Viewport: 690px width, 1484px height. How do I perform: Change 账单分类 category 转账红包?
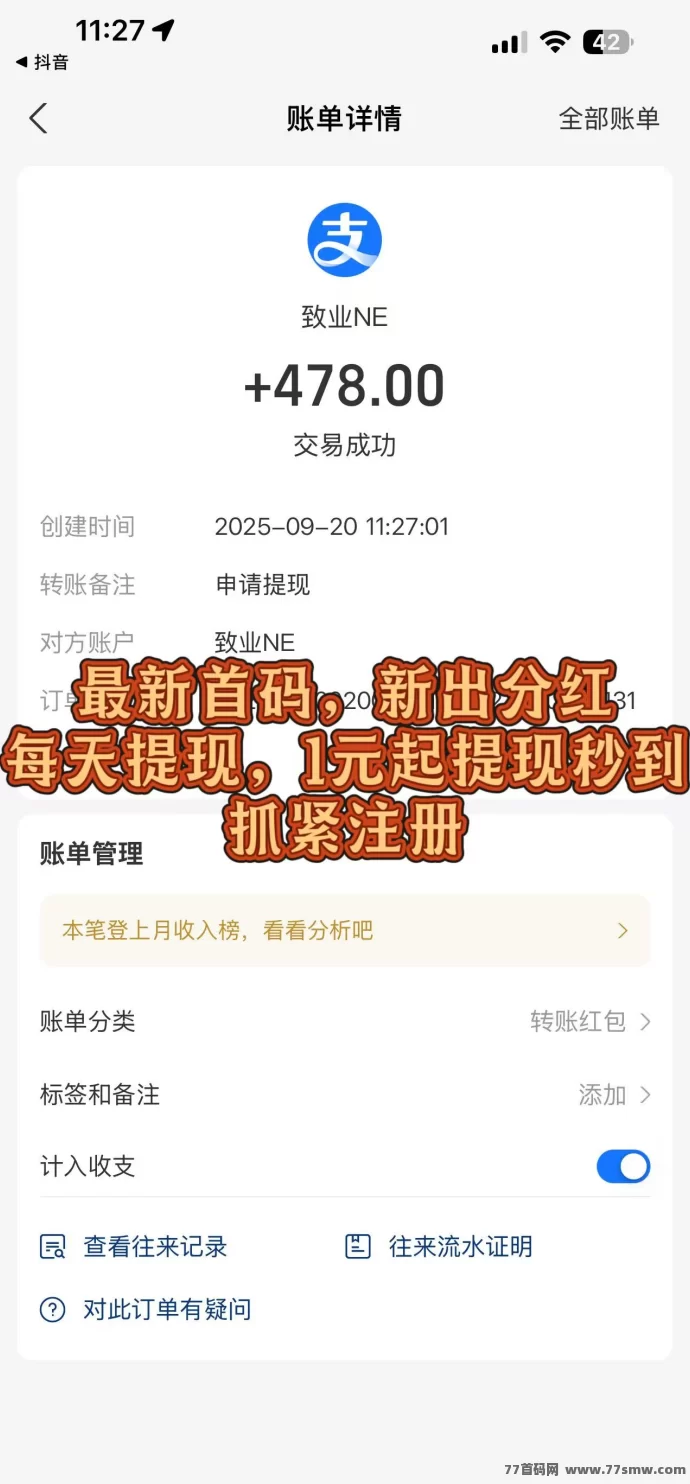(588, 1021)
